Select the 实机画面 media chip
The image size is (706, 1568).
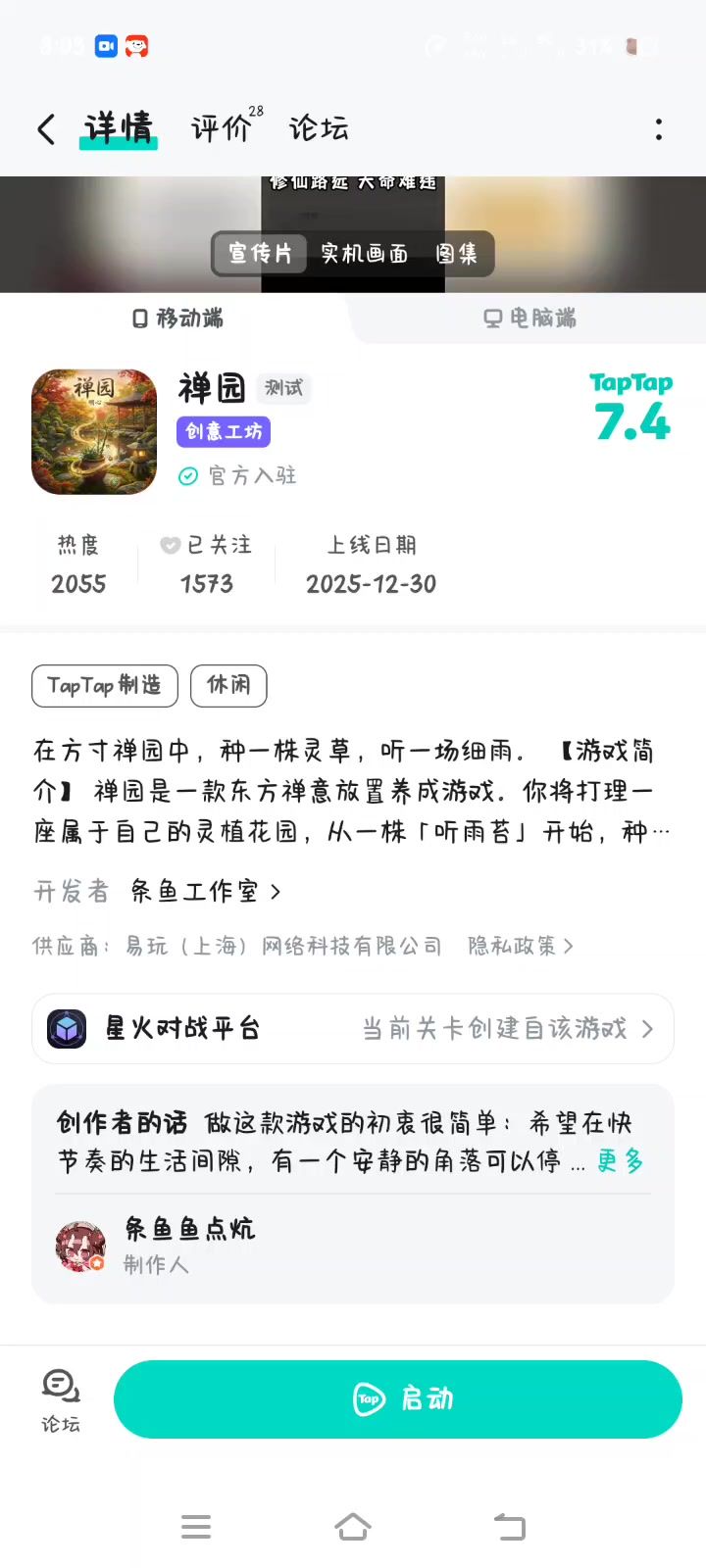pos(364,254)
